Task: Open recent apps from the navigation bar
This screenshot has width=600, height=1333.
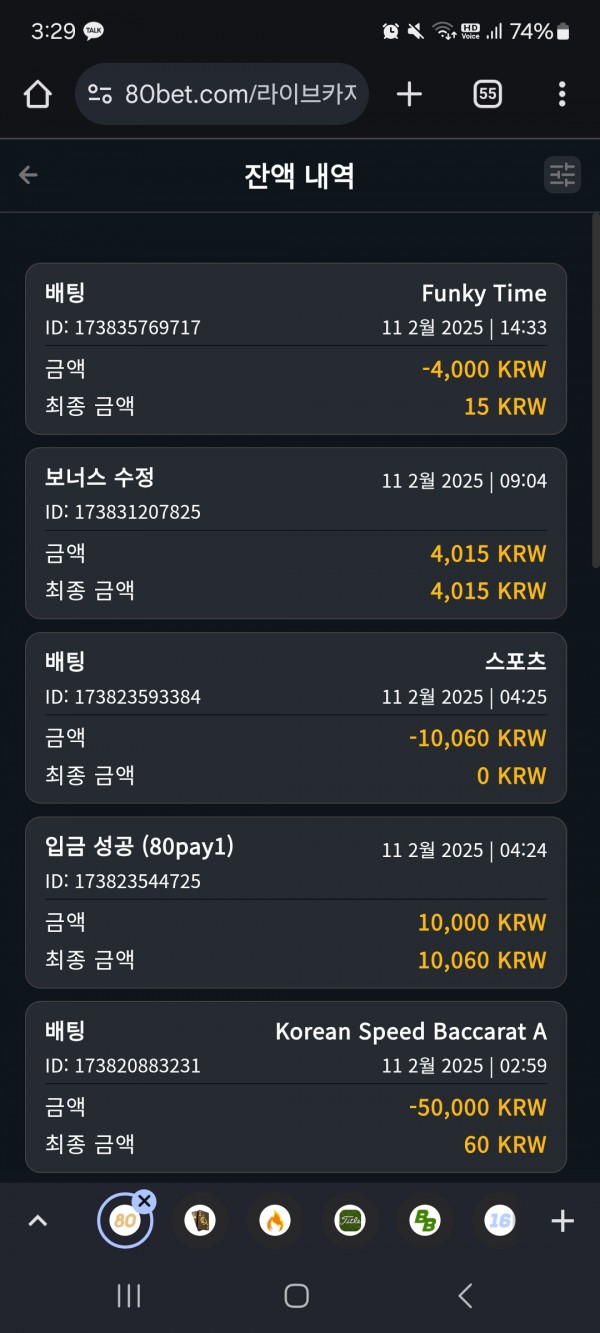Action: [x=129, y=1296]
